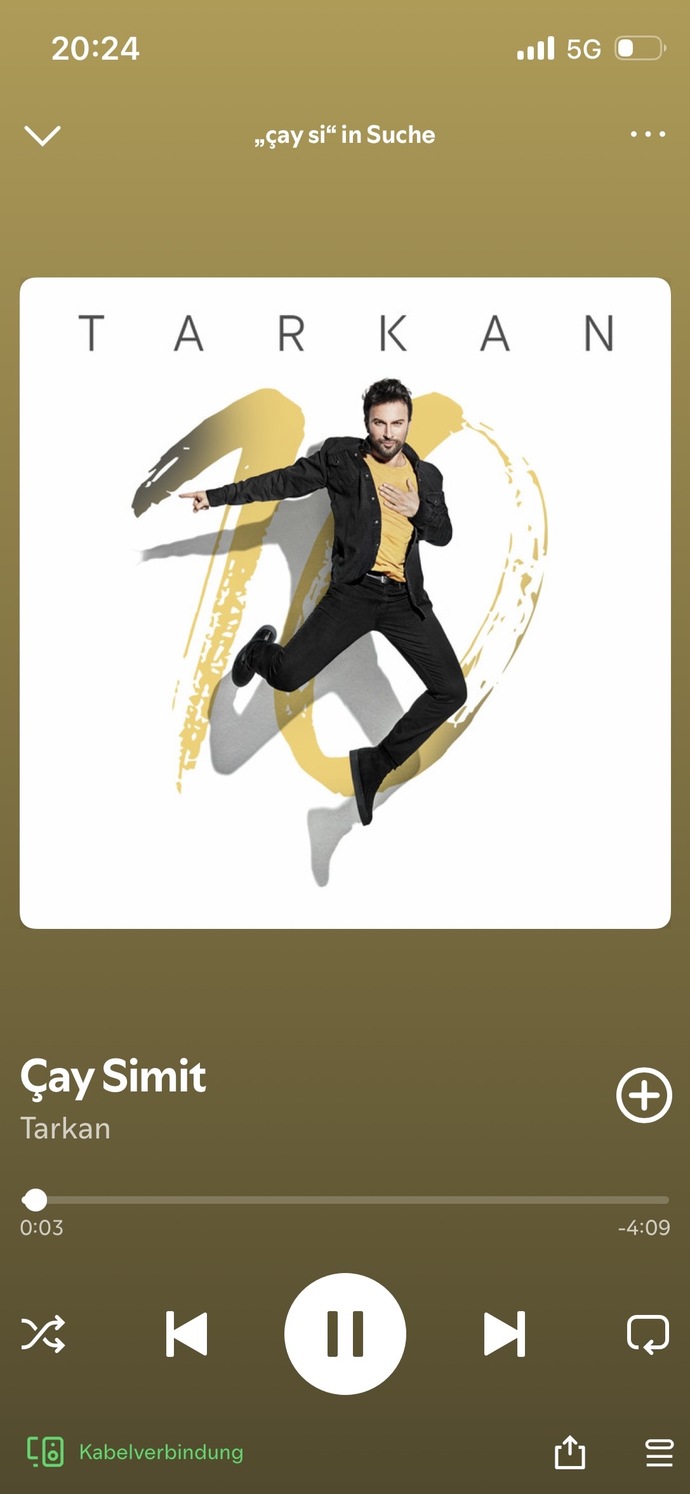Screen dimensions: 690x1494
Task: Collapse the player with the down chevron
Action: point(42,135)
